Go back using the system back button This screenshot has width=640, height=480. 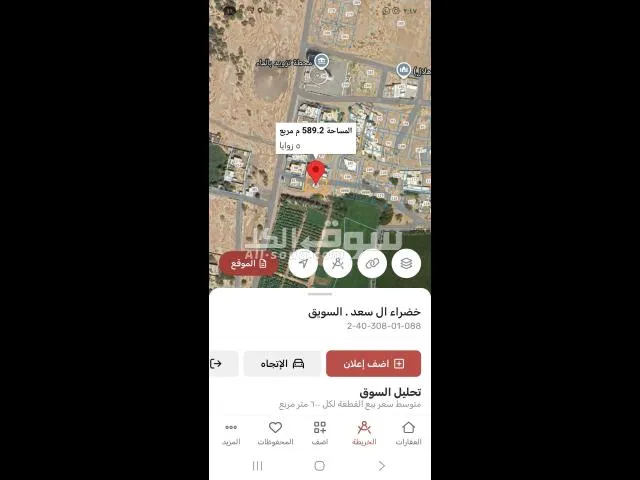coord(381,466)
